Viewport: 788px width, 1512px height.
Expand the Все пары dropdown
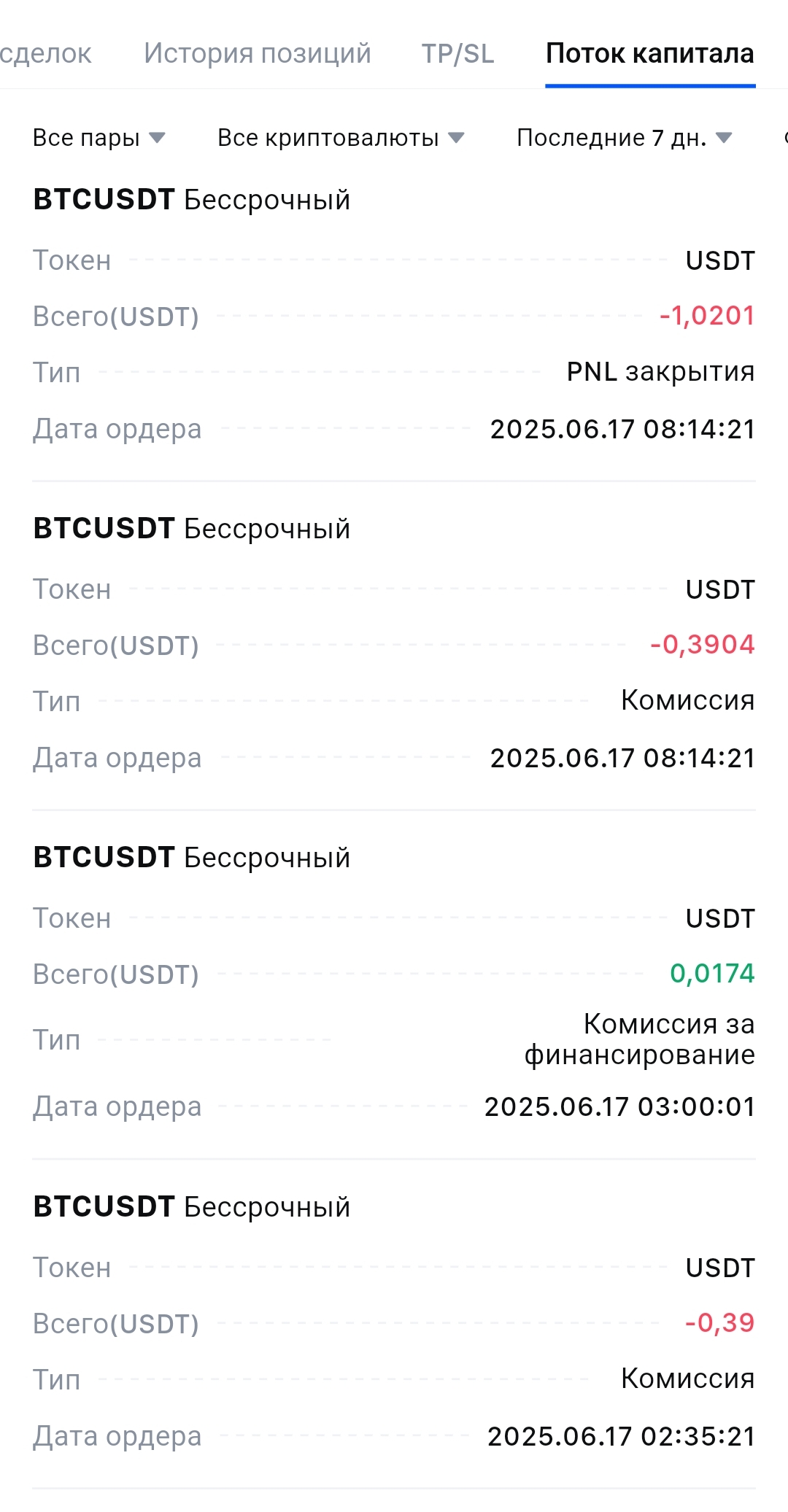pyautogui.click(x=99, y=137)
